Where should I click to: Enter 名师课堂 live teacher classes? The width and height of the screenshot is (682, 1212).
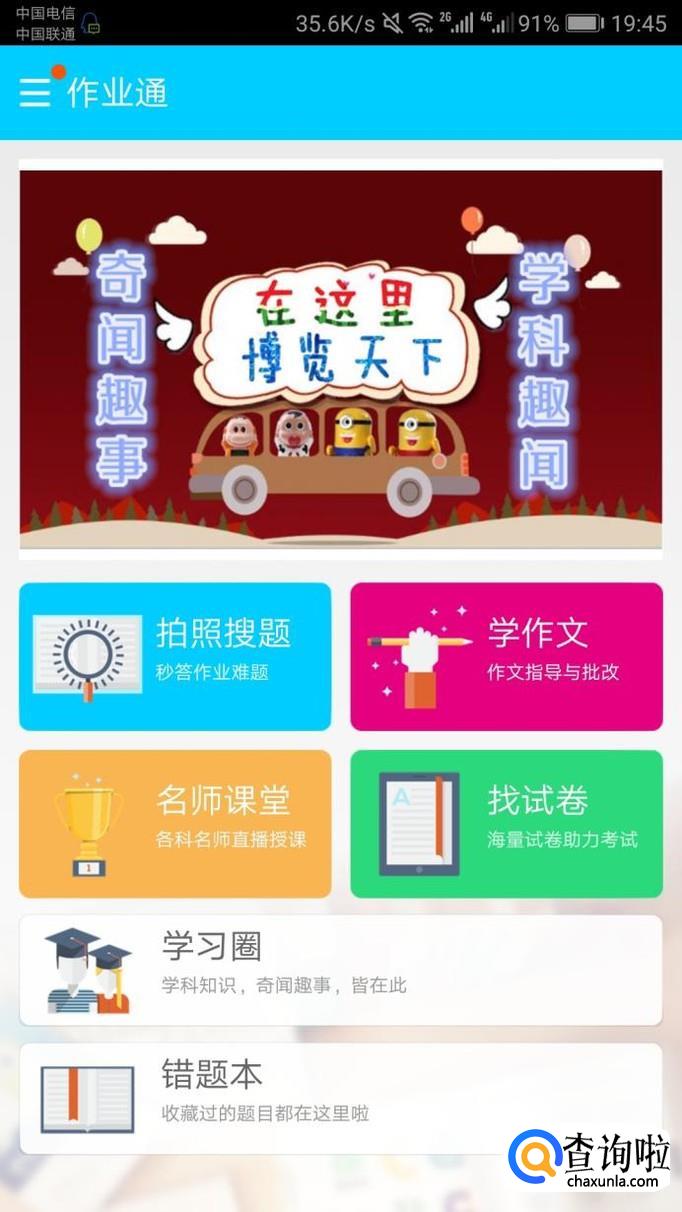175,823
